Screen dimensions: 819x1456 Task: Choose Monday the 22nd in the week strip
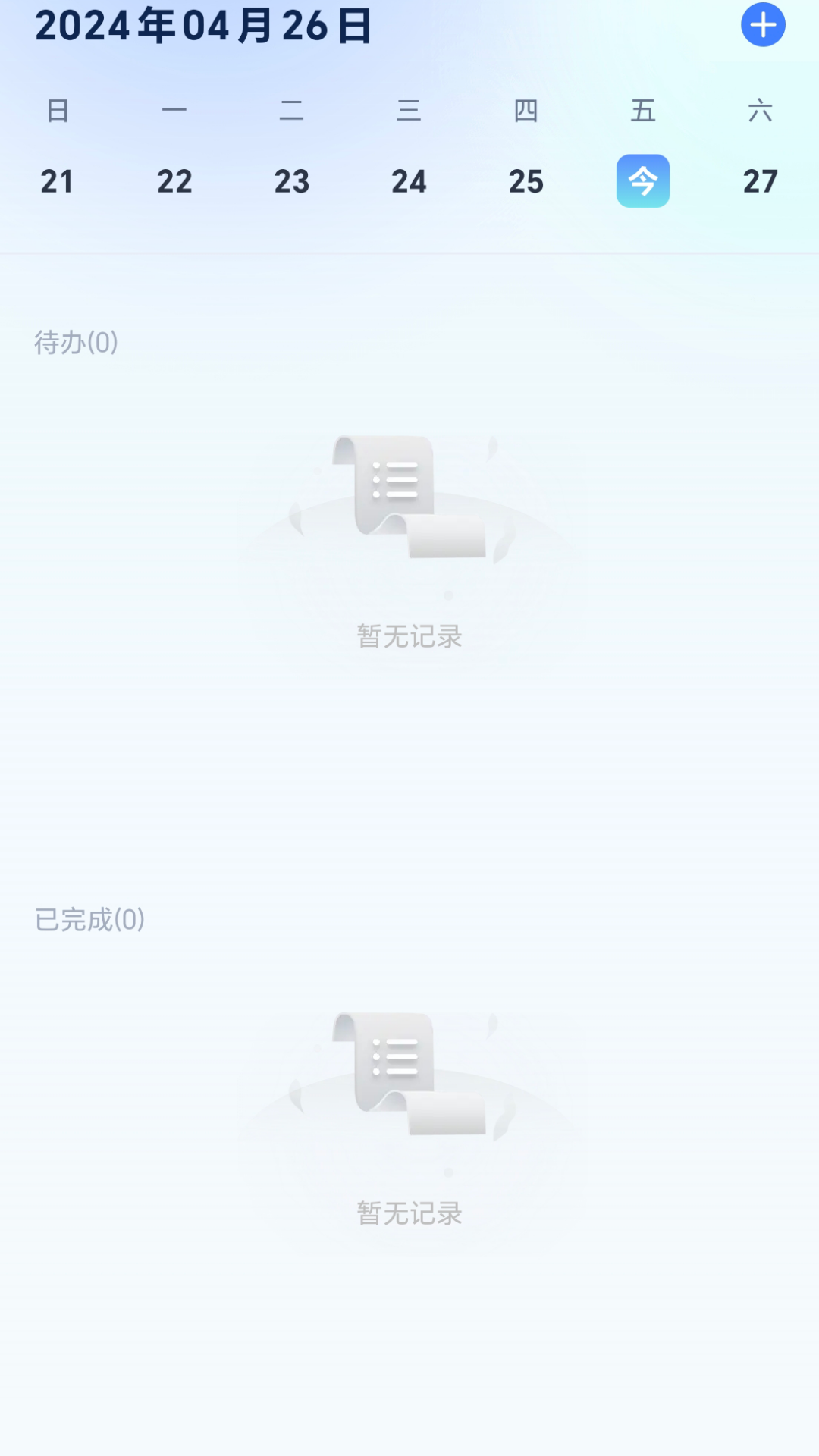pos(174,181)
